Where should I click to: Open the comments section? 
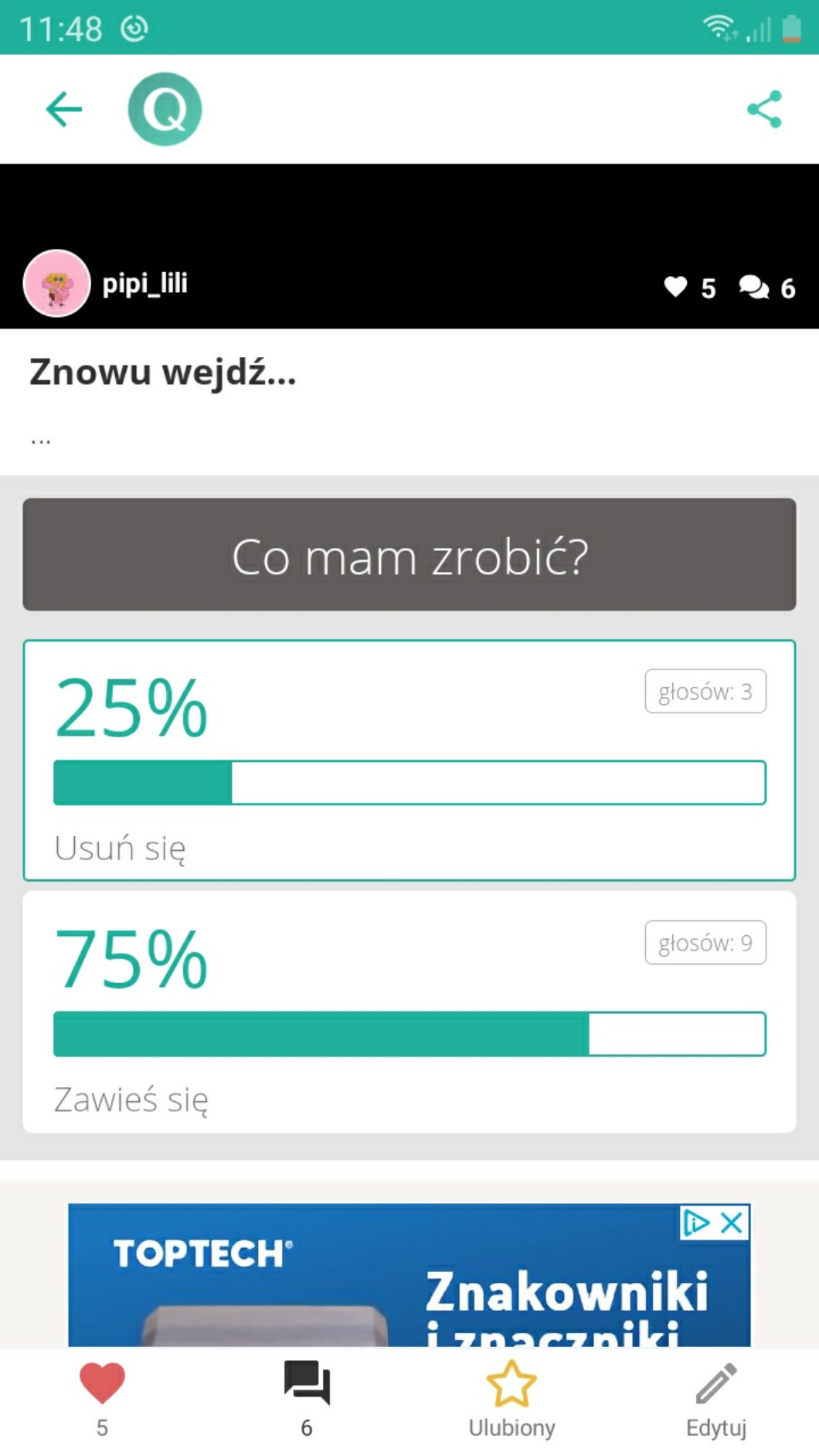click(307, 1397)
